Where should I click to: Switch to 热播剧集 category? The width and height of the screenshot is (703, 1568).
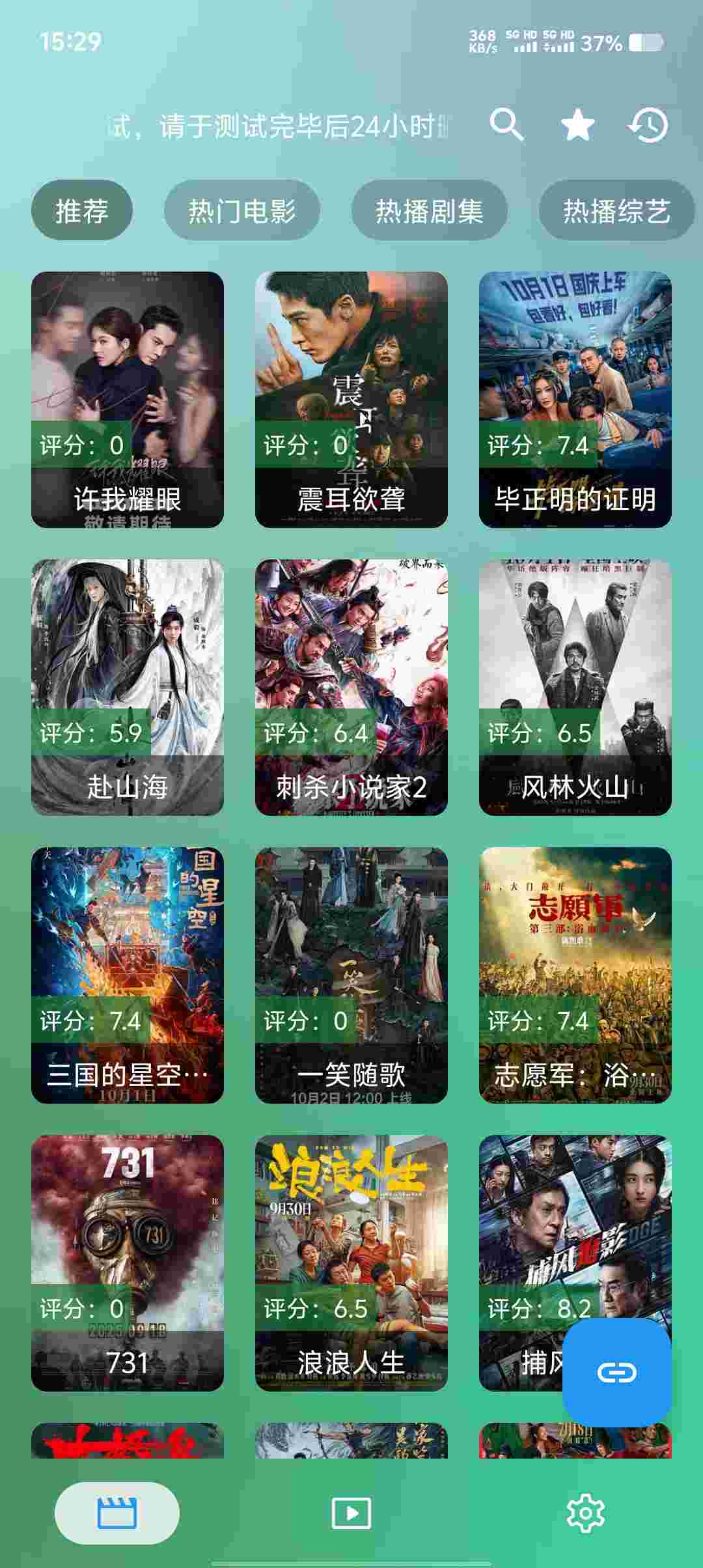(429, 210)
